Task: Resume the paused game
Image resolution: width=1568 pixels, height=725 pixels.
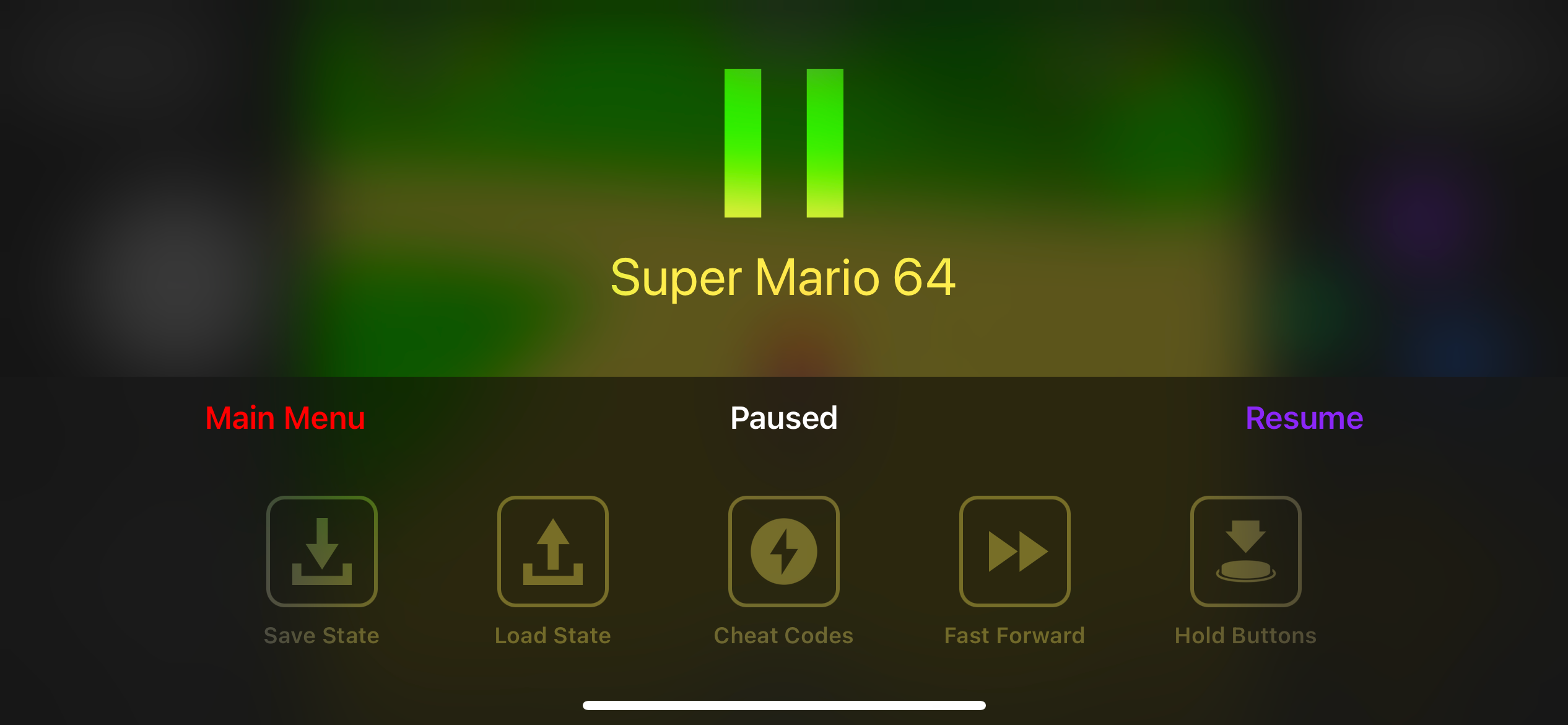Action: pos(1304,418)
